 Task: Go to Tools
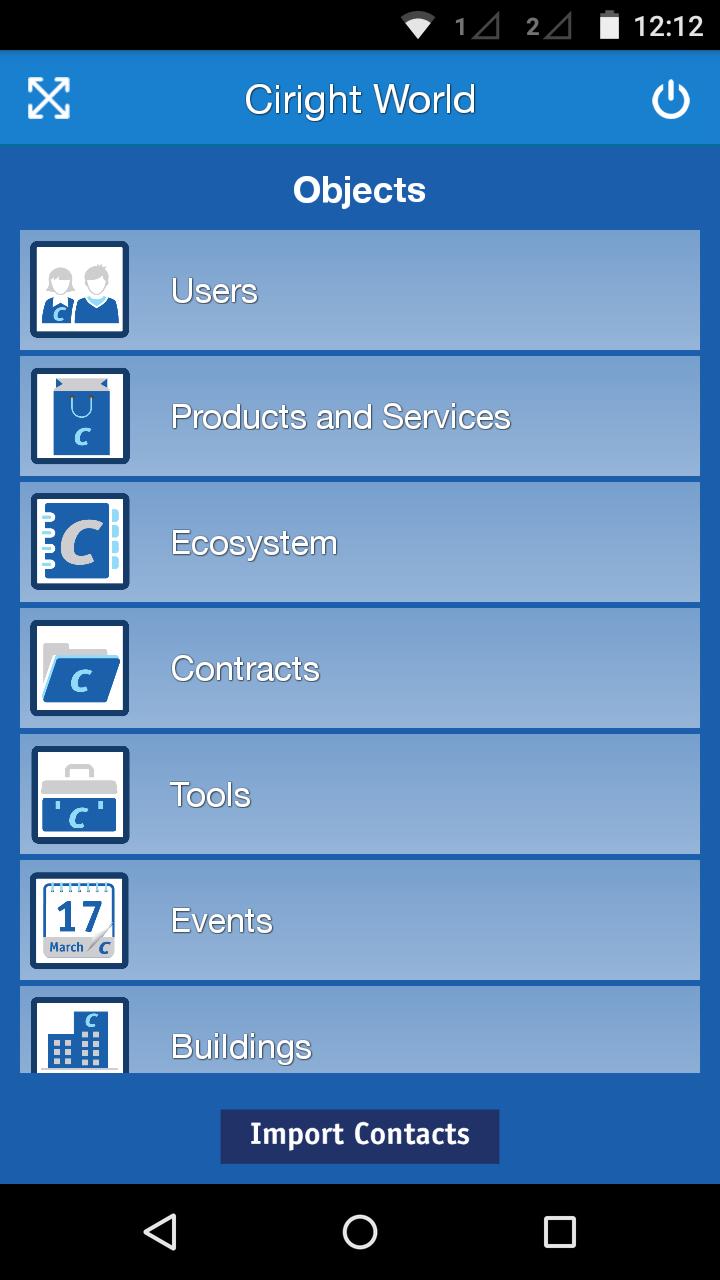coord(360,794)
